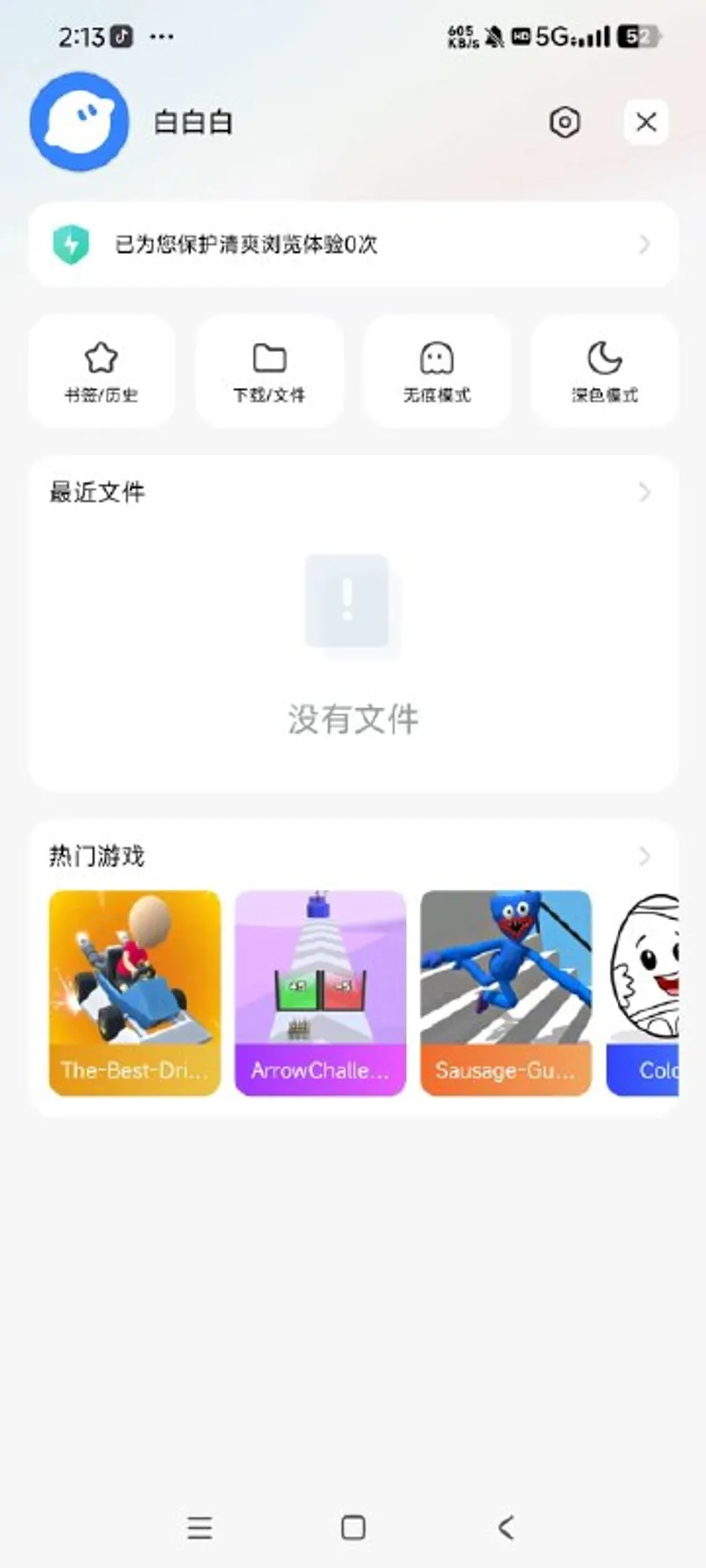Viewport: 706px width, 1568px height.
Task: Tap the 白白白 profile name
Action: 192,123
